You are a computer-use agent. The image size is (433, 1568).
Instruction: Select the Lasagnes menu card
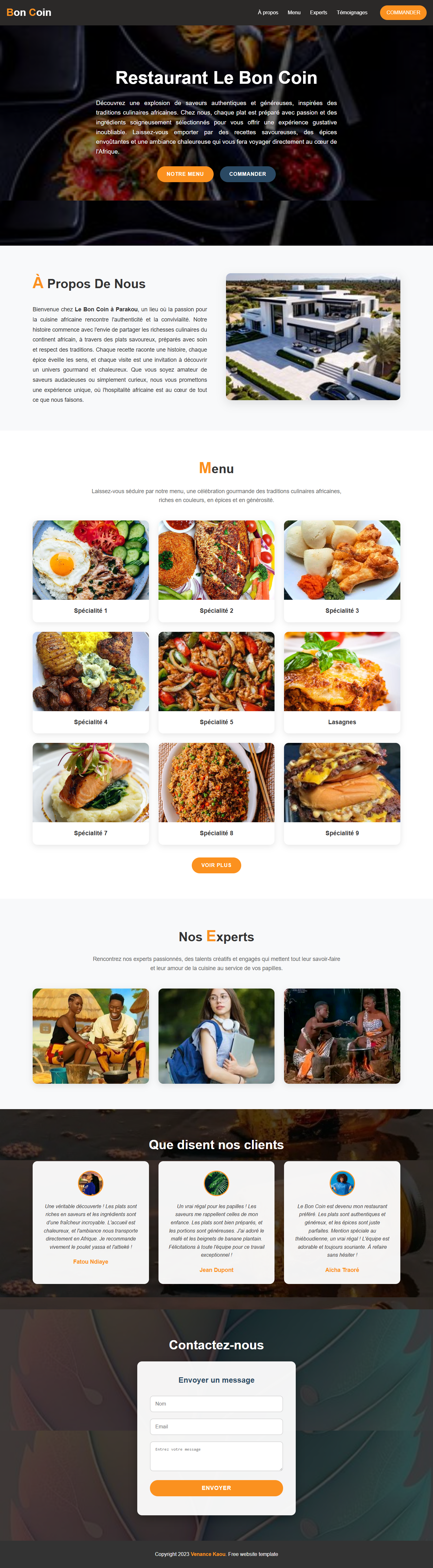[342, 682]
